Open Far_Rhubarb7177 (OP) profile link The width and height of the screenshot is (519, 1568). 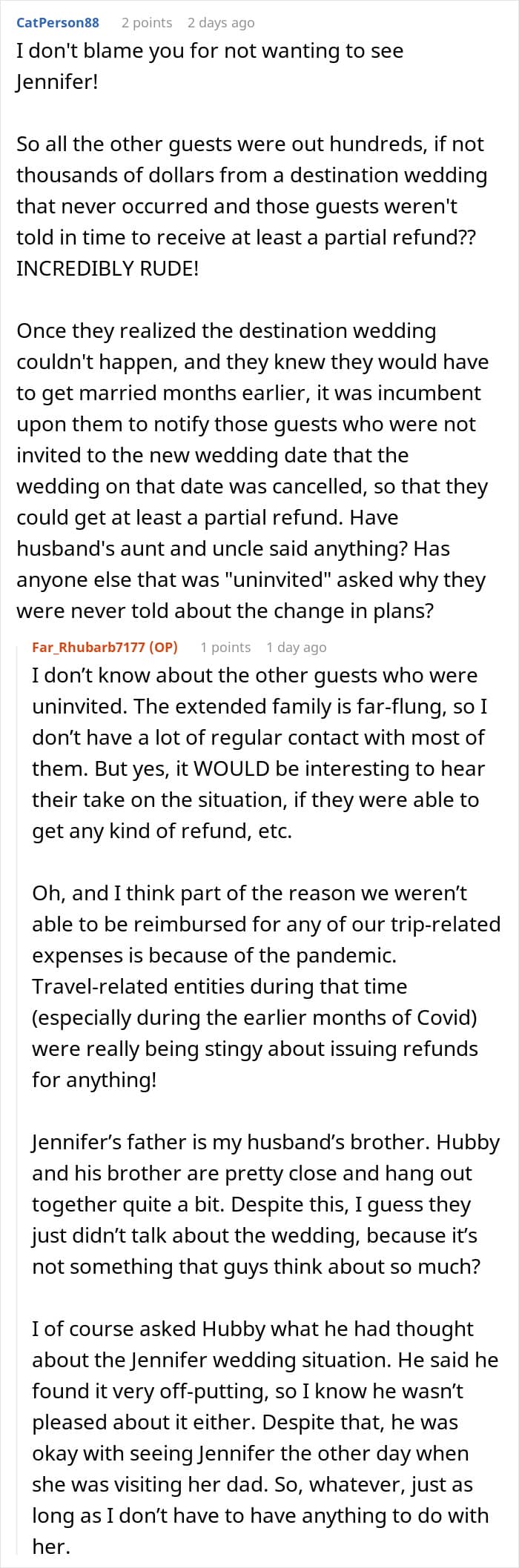[x=105, y=648]
